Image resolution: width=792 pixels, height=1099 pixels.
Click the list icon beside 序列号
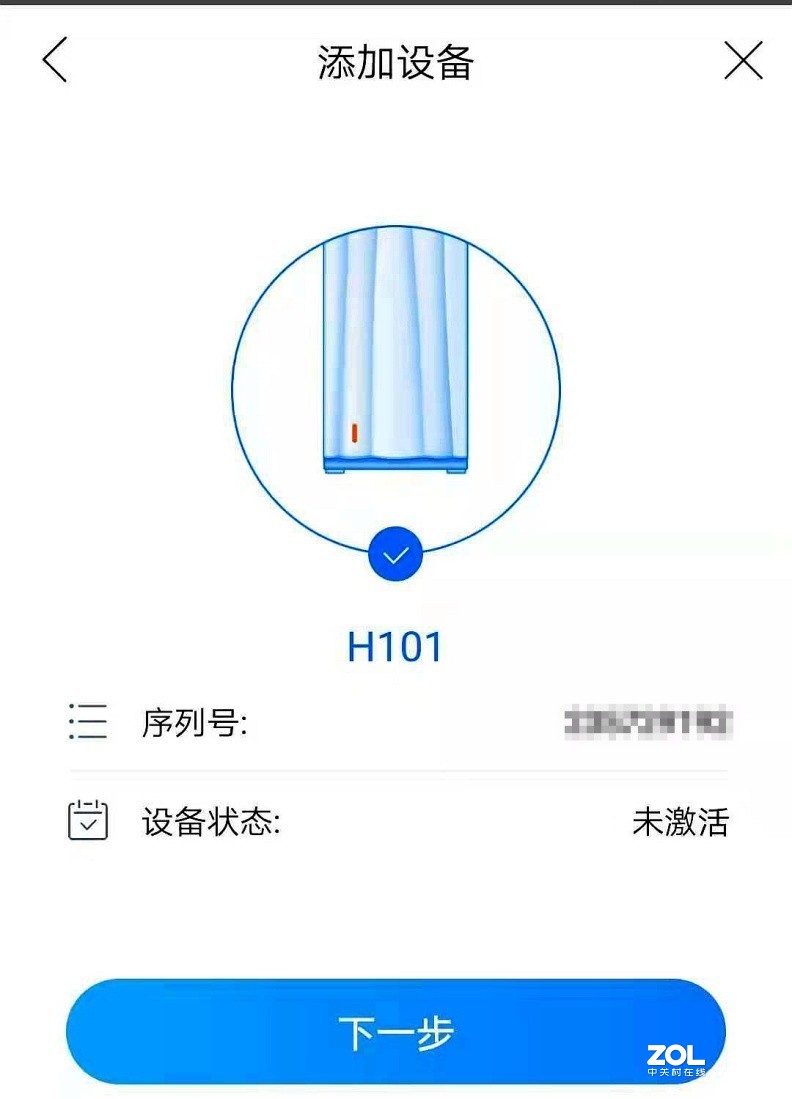pyautogui.click(x=88, y=723)
